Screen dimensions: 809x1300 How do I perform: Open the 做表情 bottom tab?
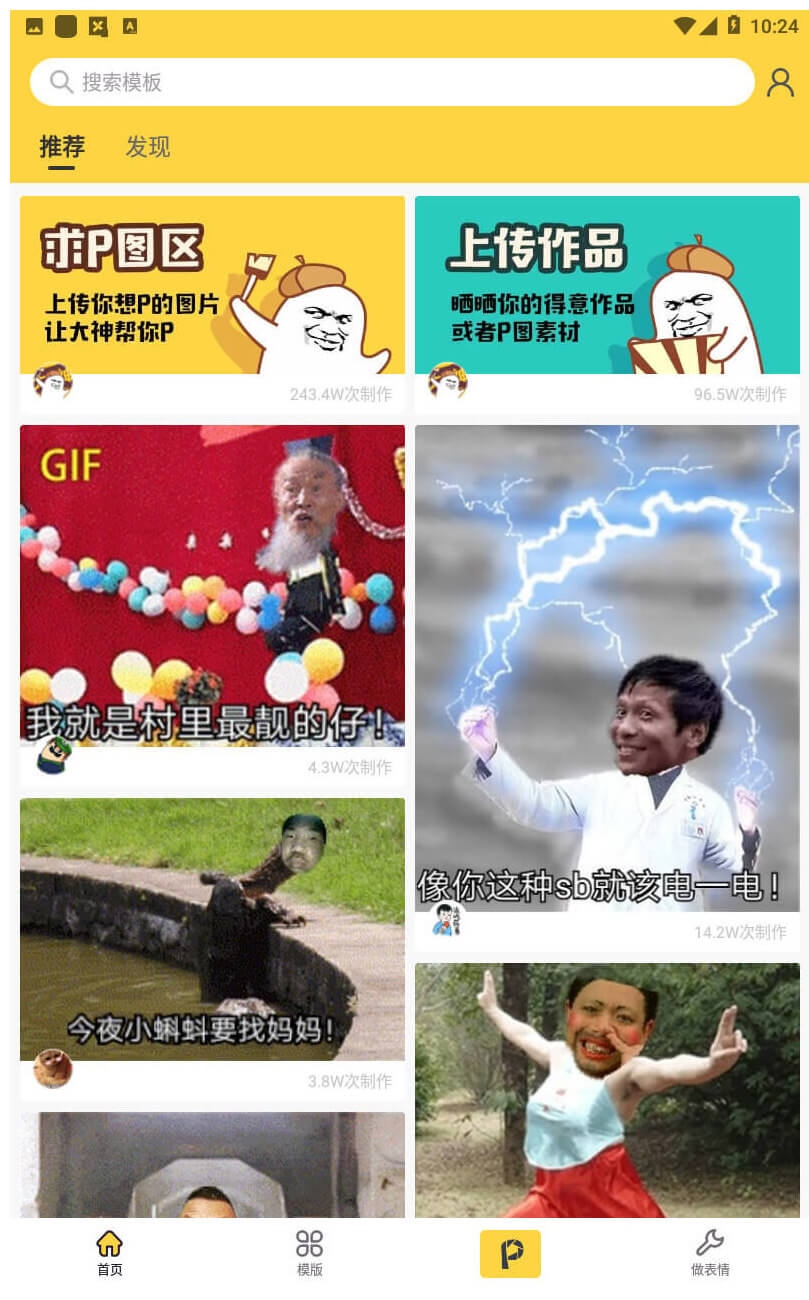click(x=710, y=1254)
